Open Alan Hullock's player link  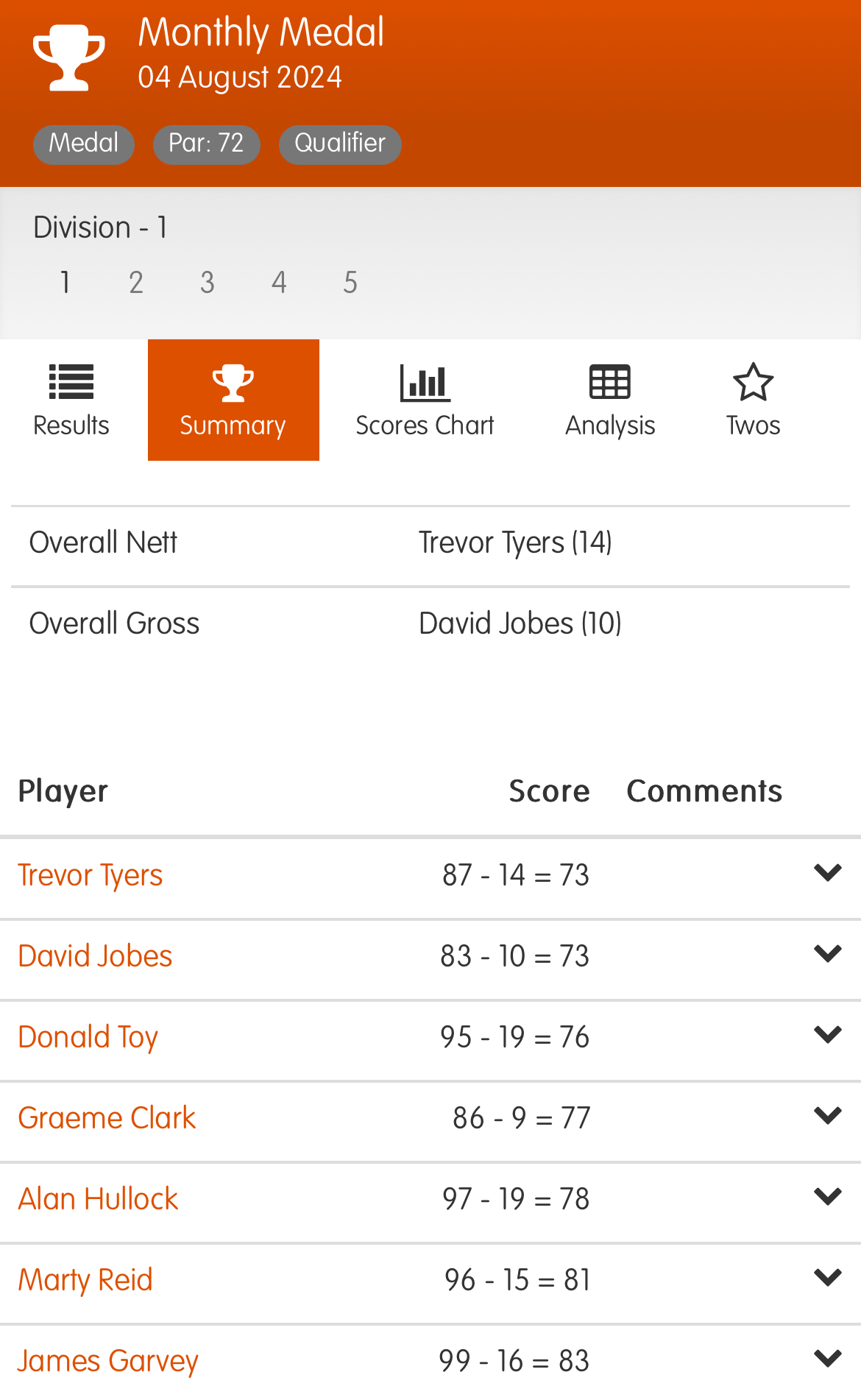[x=98, y=1199]
